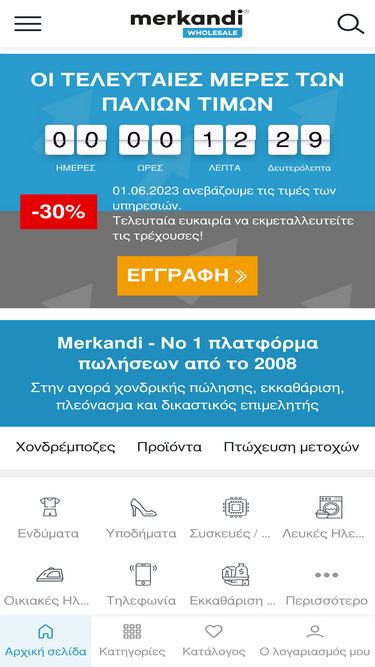The height and width of the screenshot is (667, 375).
Task: Select the Πτώχευση μετοχών tab
Action: click(291, 447)
